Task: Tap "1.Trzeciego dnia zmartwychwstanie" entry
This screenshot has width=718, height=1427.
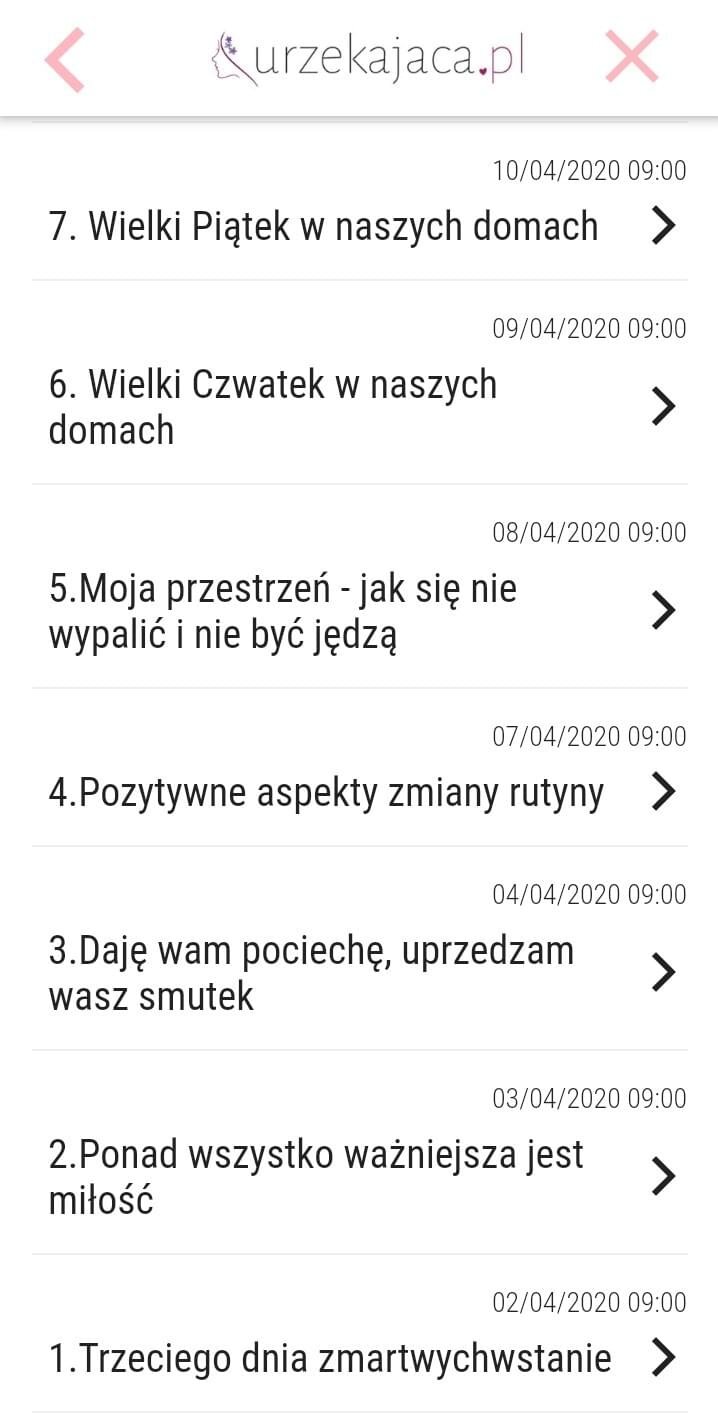Action: [x=330, y=1359]
